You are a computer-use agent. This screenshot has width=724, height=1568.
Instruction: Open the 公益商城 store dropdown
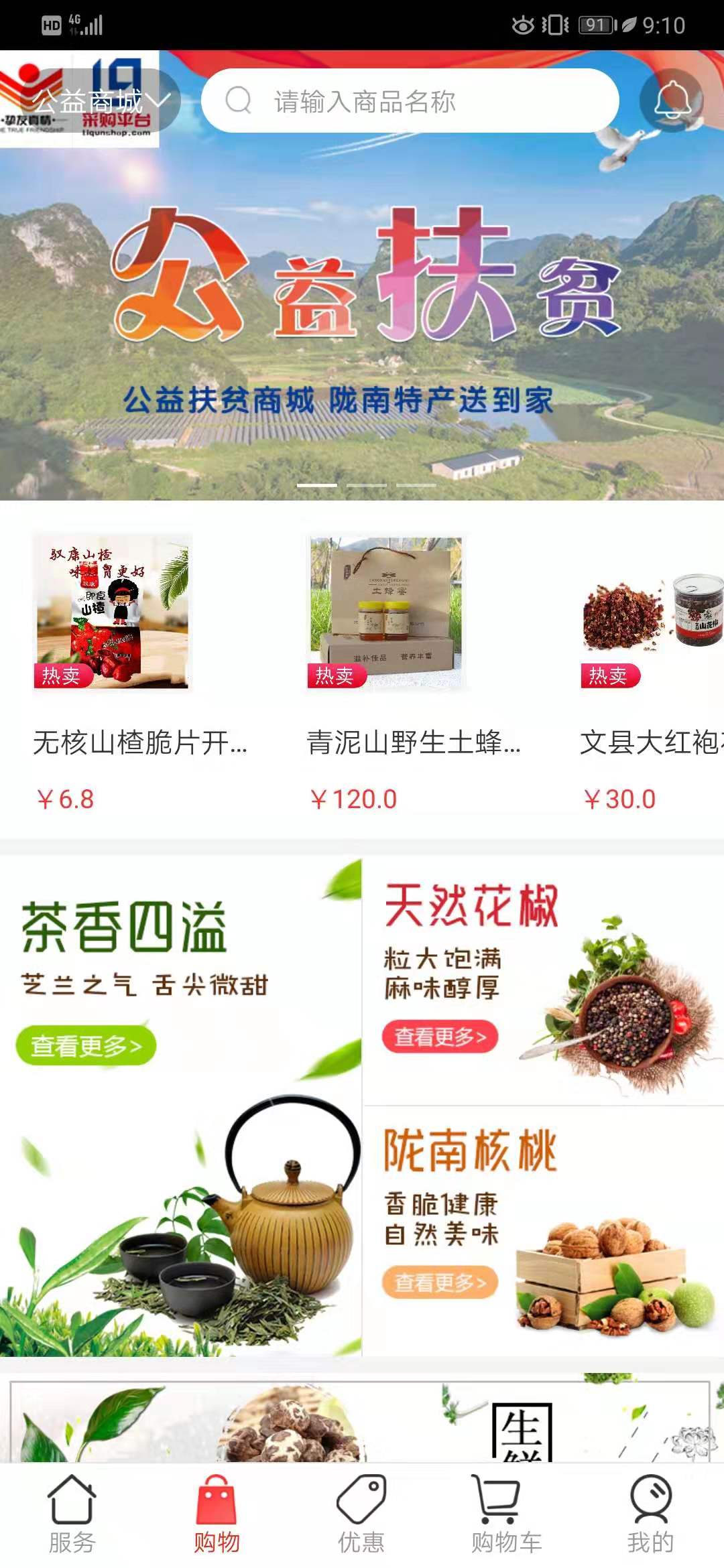[x=101, y=102]
